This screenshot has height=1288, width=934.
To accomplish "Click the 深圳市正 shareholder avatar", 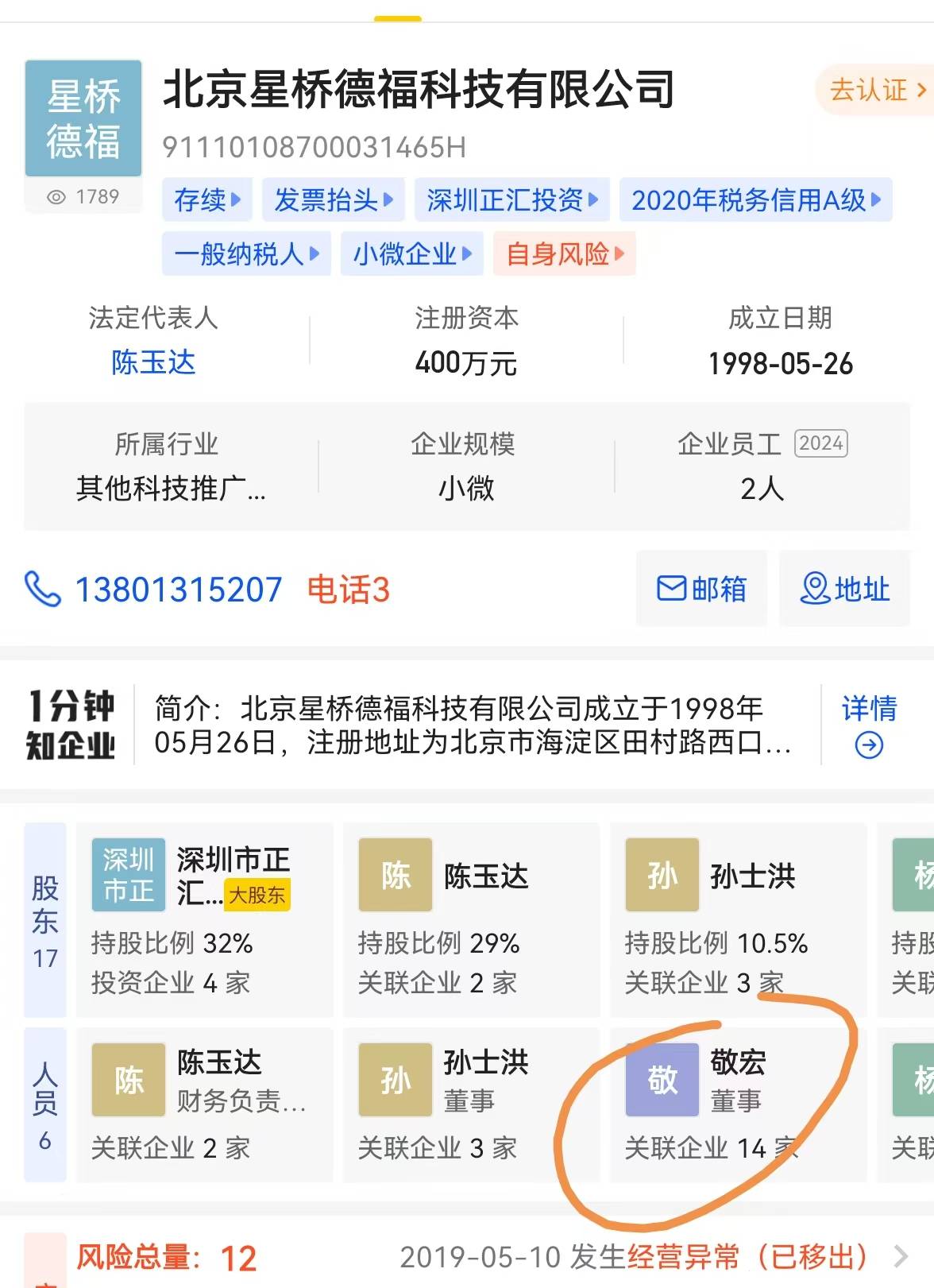I will pos(128,875).
